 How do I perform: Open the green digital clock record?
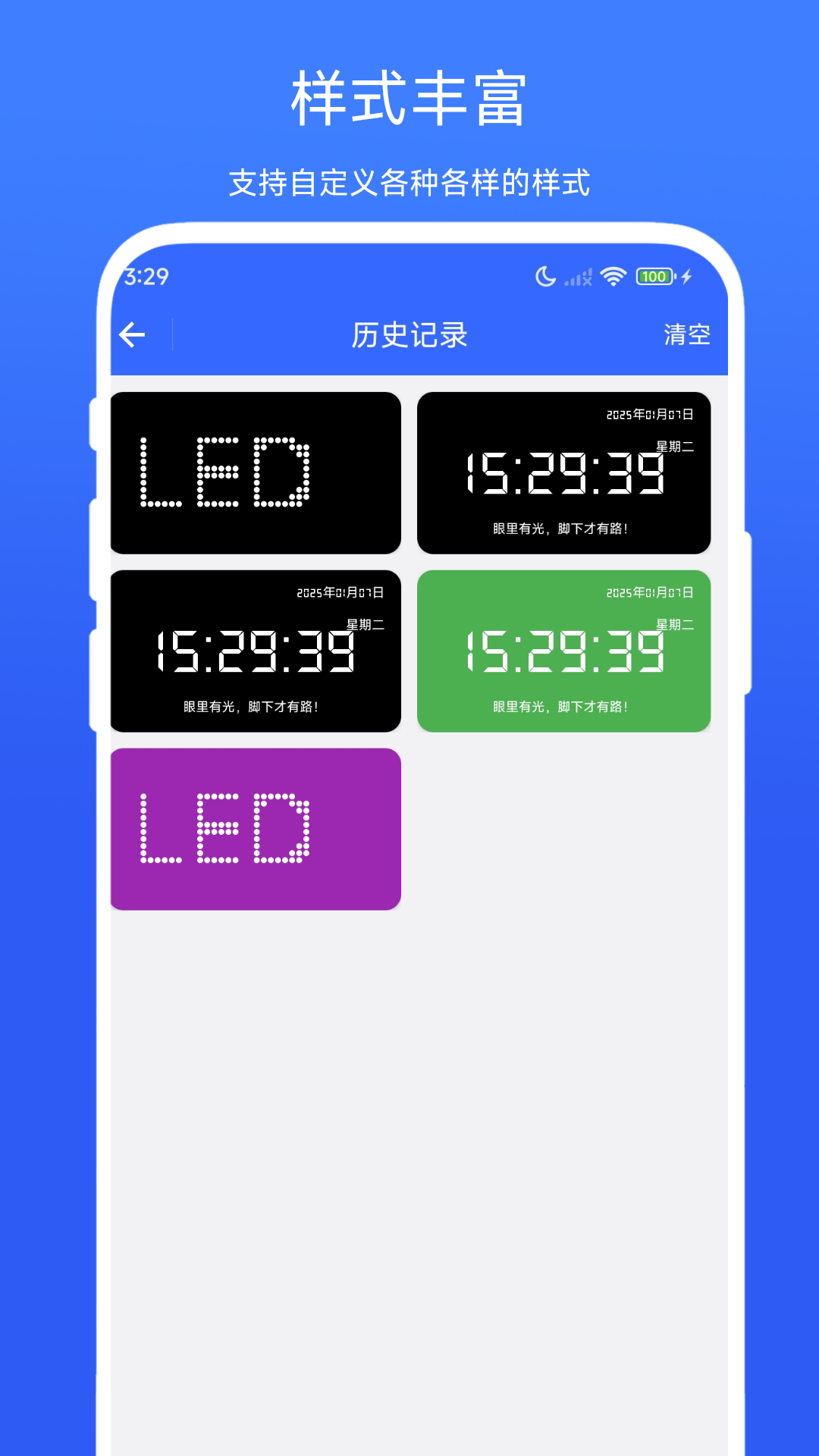click(x=565, y=651)
